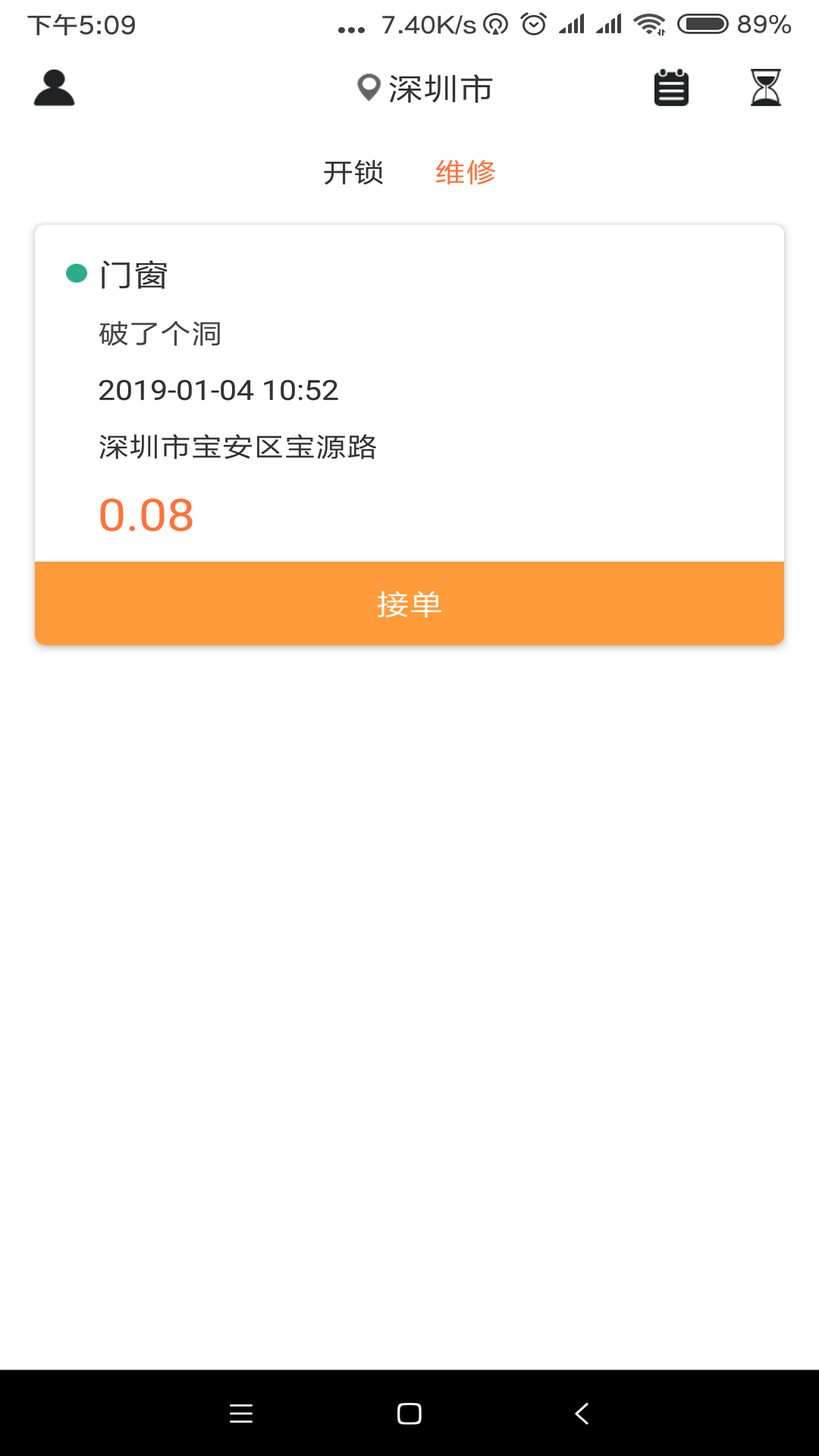
Task: Tap the battery indicator icon
Action: coord(701,24)
